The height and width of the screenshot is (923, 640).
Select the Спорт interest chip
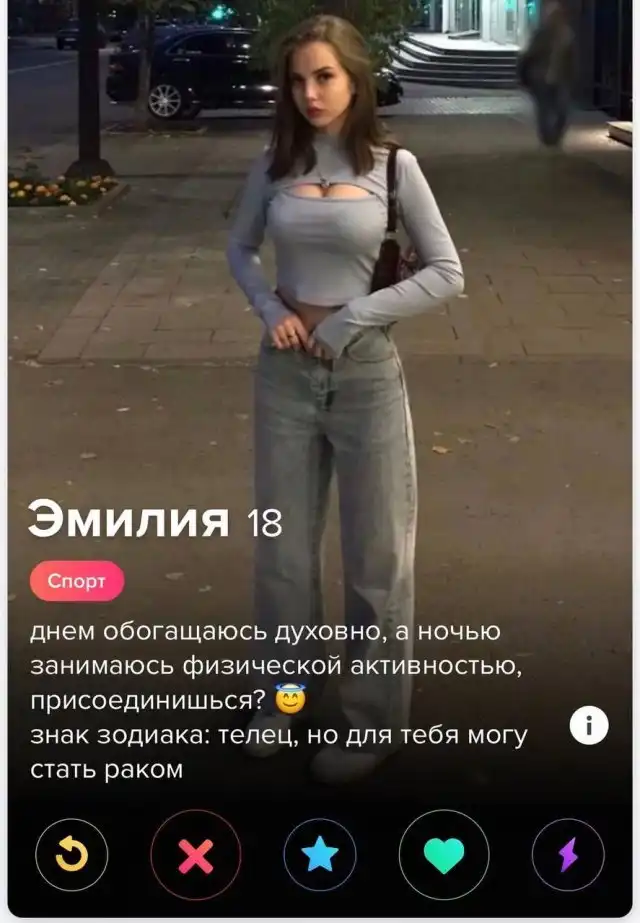[77, 581]
